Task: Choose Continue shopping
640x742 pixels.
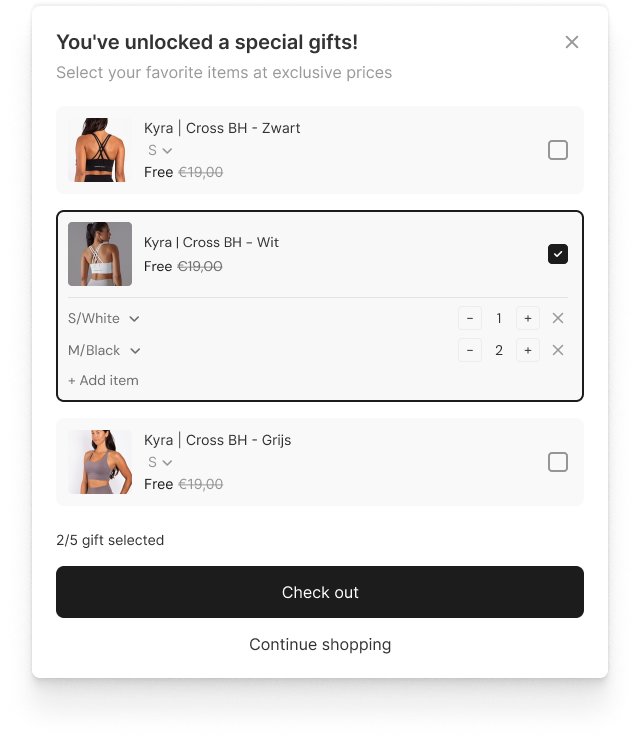Action: tap(320, 645)
